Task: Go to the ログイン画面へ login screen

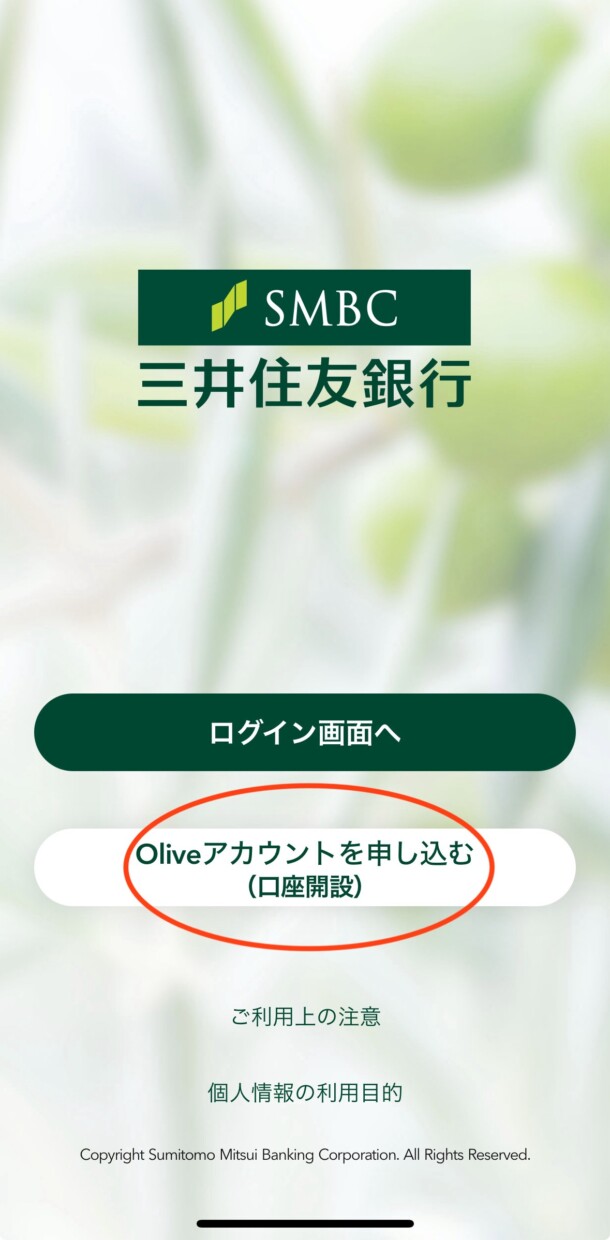Action: tap(305, 732)
